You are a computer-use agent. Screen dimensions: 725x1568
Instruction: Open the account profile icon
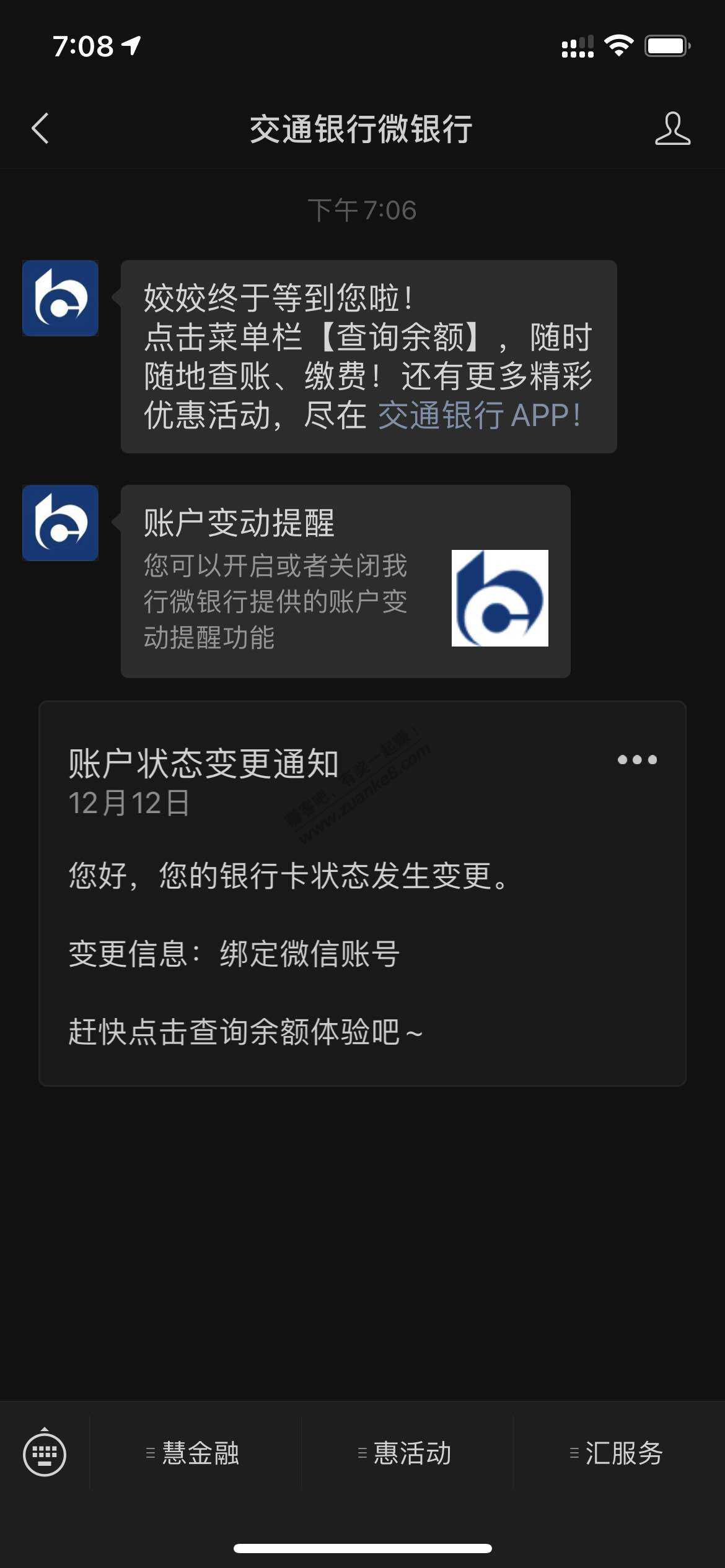pyautogui.click(x=672, y=129)
